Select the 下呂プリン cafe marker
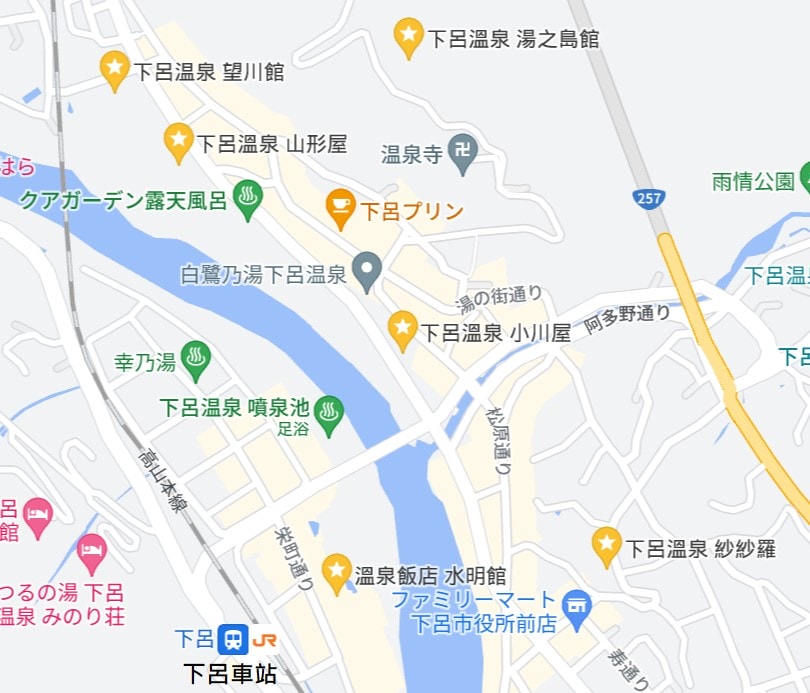This screenshot has width=810, height=693. [x=341, y=208]
